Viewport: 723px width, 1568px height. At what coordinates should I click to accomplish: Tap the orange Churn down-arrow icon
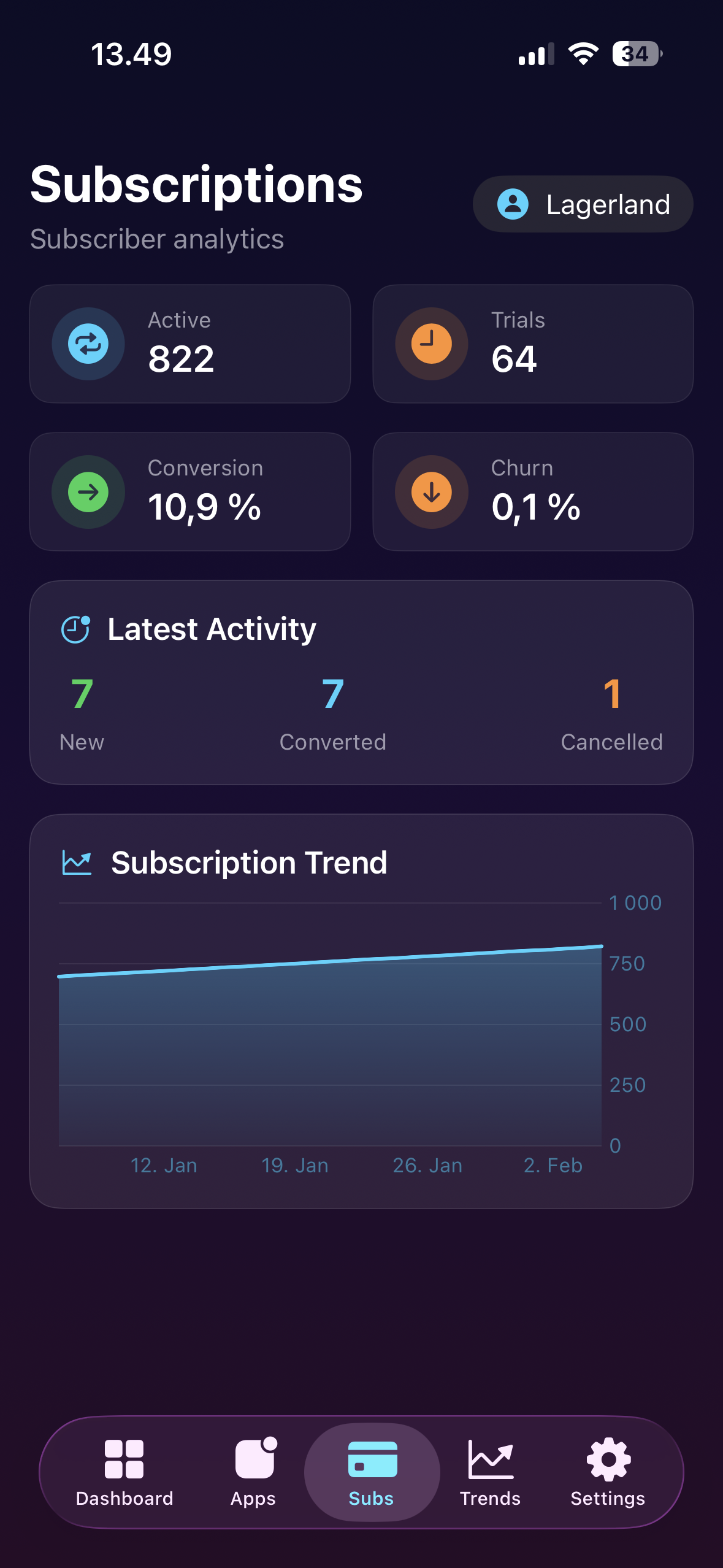tap(431, 492)
